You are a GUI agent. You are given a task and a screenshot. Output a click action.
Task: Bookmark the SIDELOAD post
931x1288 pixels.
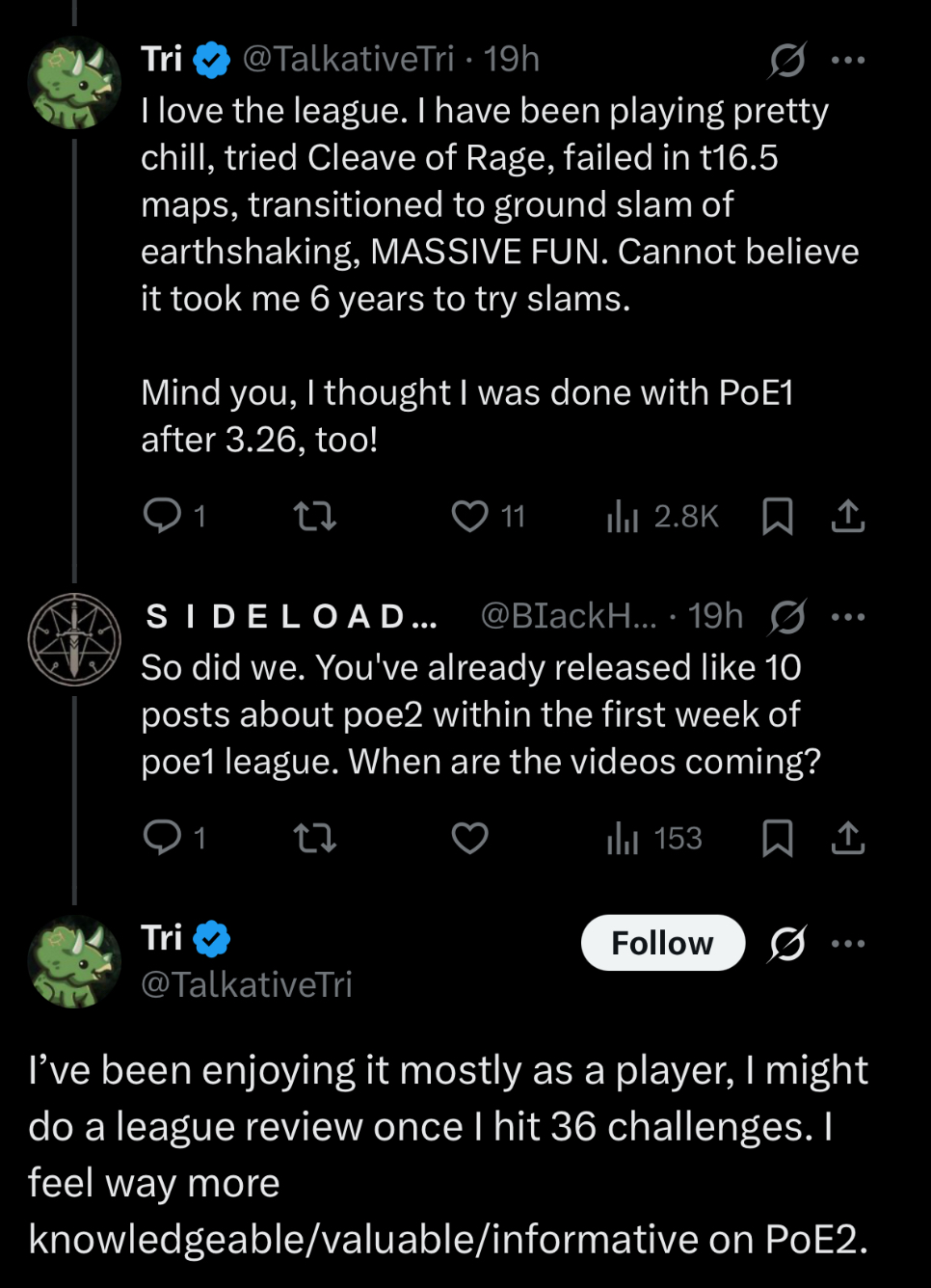coord(777,838)
